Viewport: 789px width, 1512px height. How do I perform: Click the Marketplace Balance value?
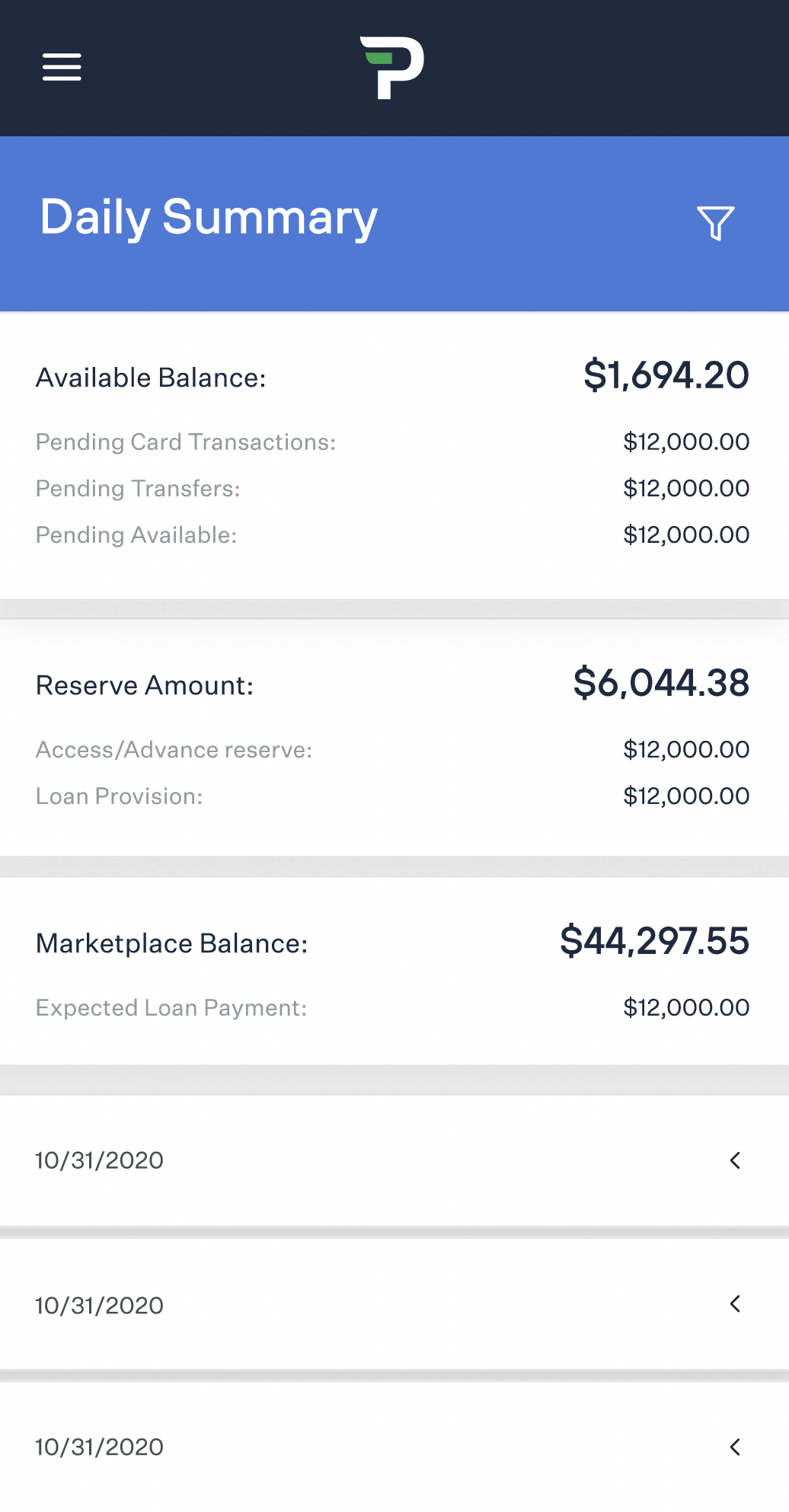pyautogui.click(x=653, y=941)
